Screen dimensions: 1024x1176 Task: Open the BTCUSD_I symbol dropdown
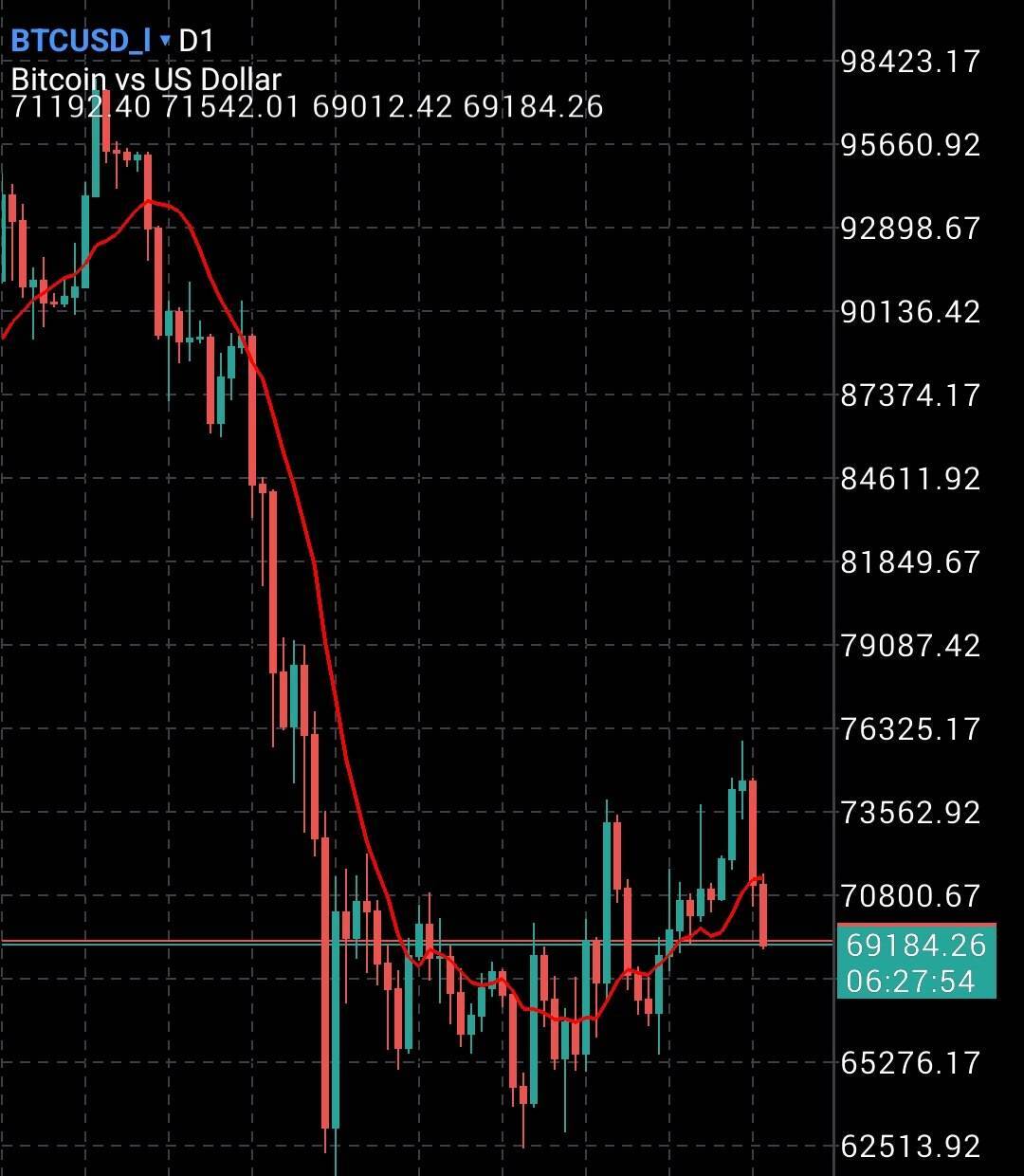point(165,42)
